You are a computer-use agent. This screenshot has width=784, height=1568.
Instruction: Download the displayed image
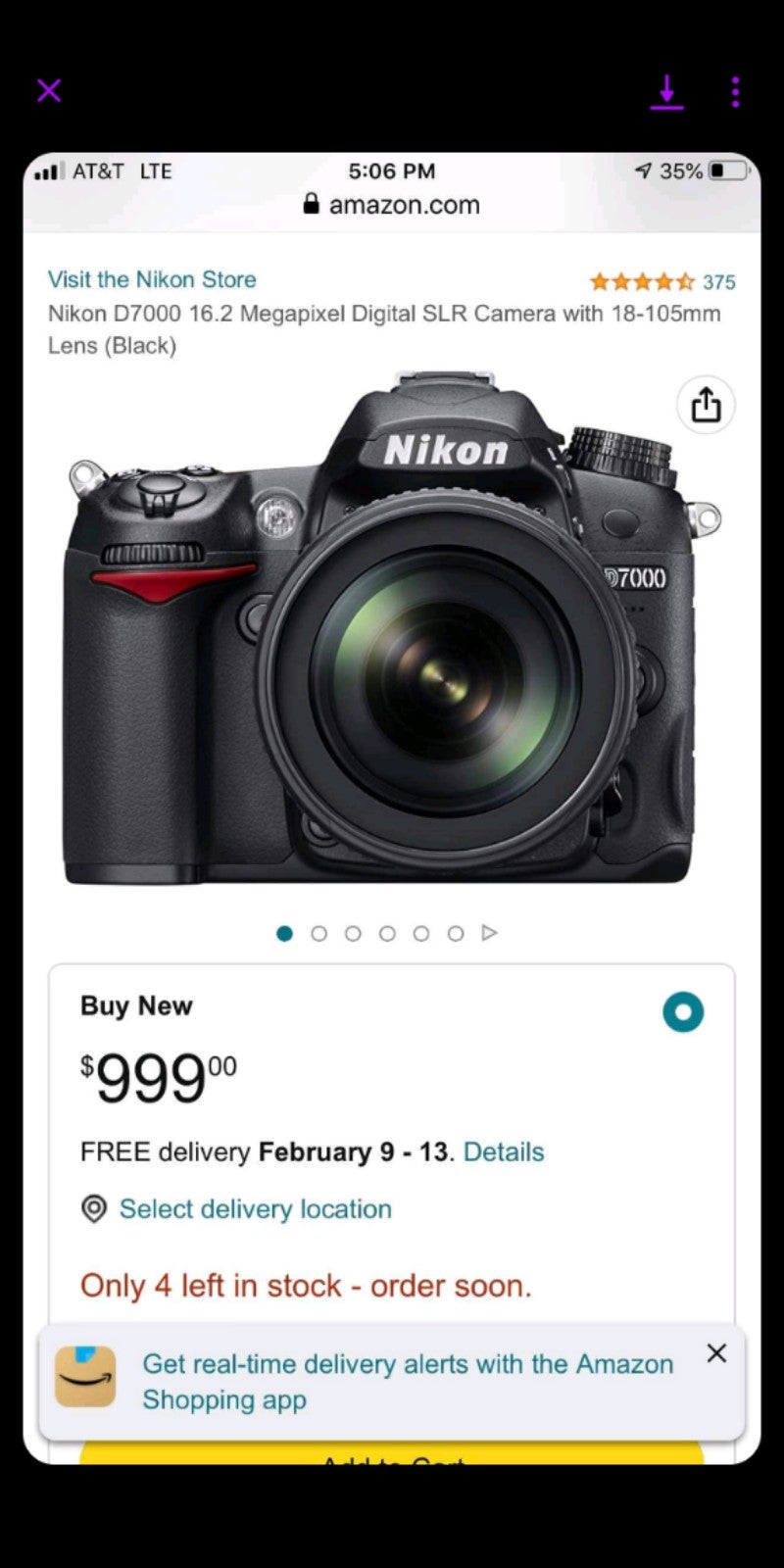[x=666, y=92]
